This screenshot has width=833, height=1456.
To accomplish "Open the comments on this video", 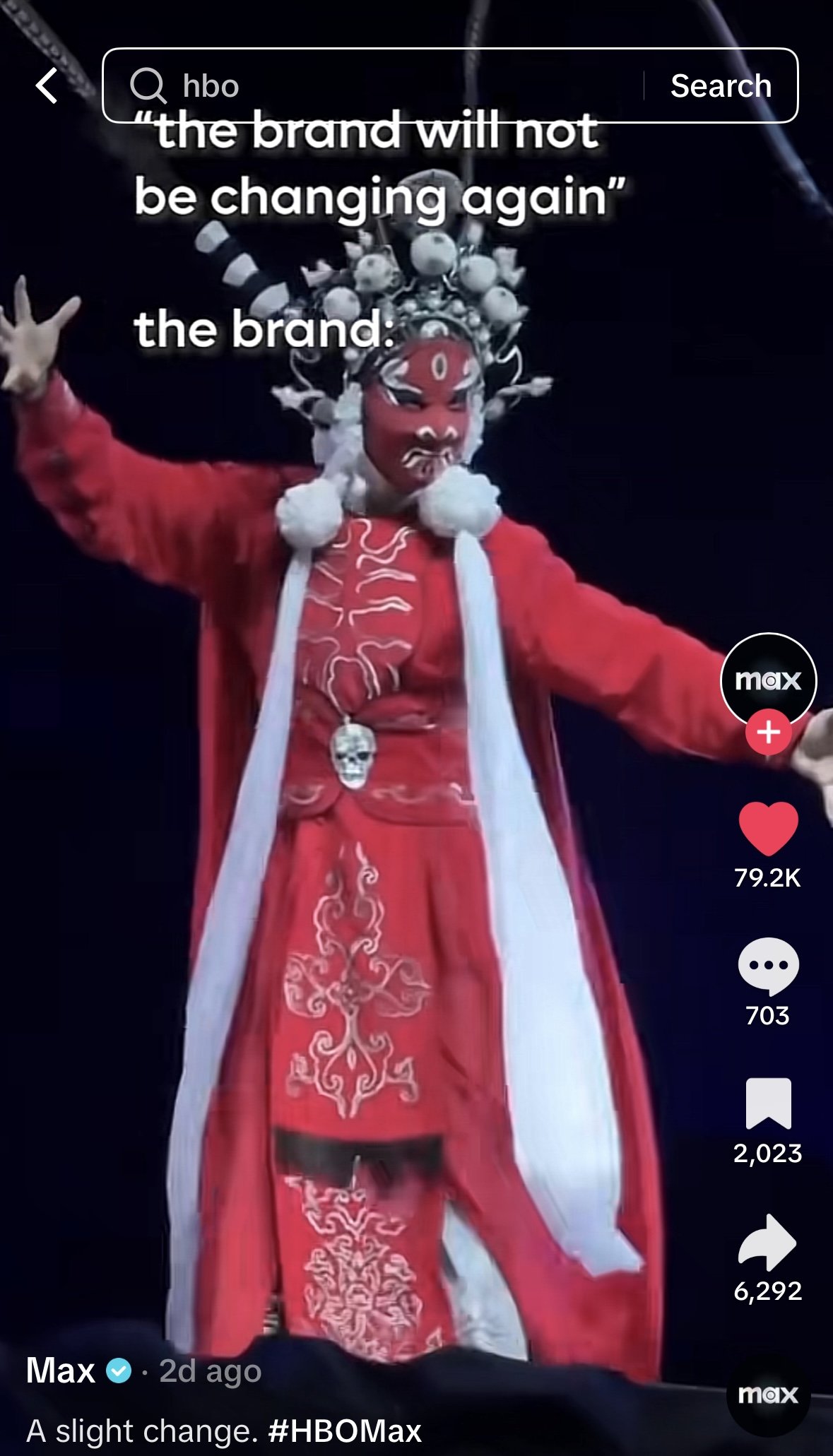I will [x=768, y=966].
